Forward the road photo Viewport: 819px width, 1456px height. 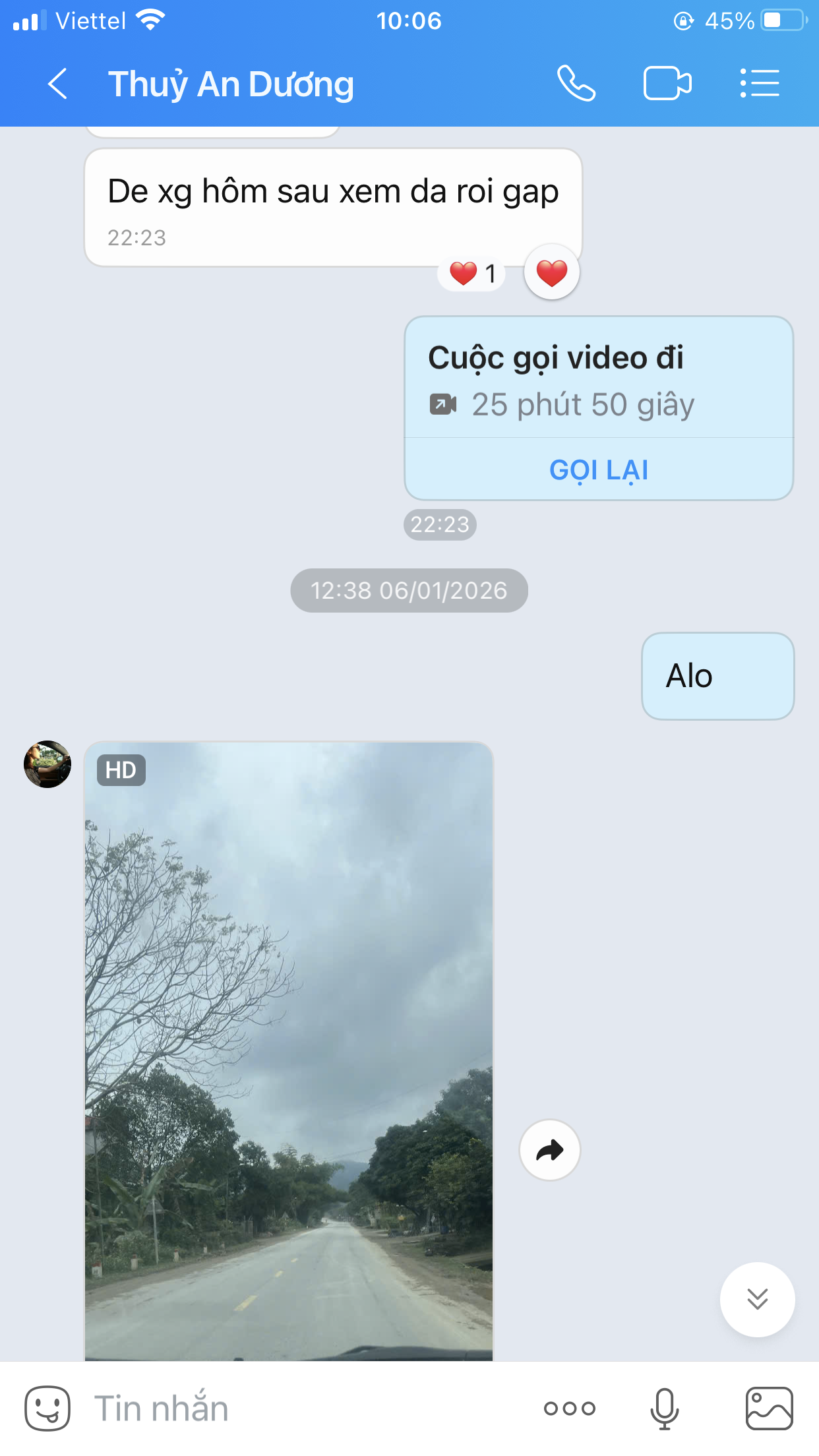click(549, 1150)
